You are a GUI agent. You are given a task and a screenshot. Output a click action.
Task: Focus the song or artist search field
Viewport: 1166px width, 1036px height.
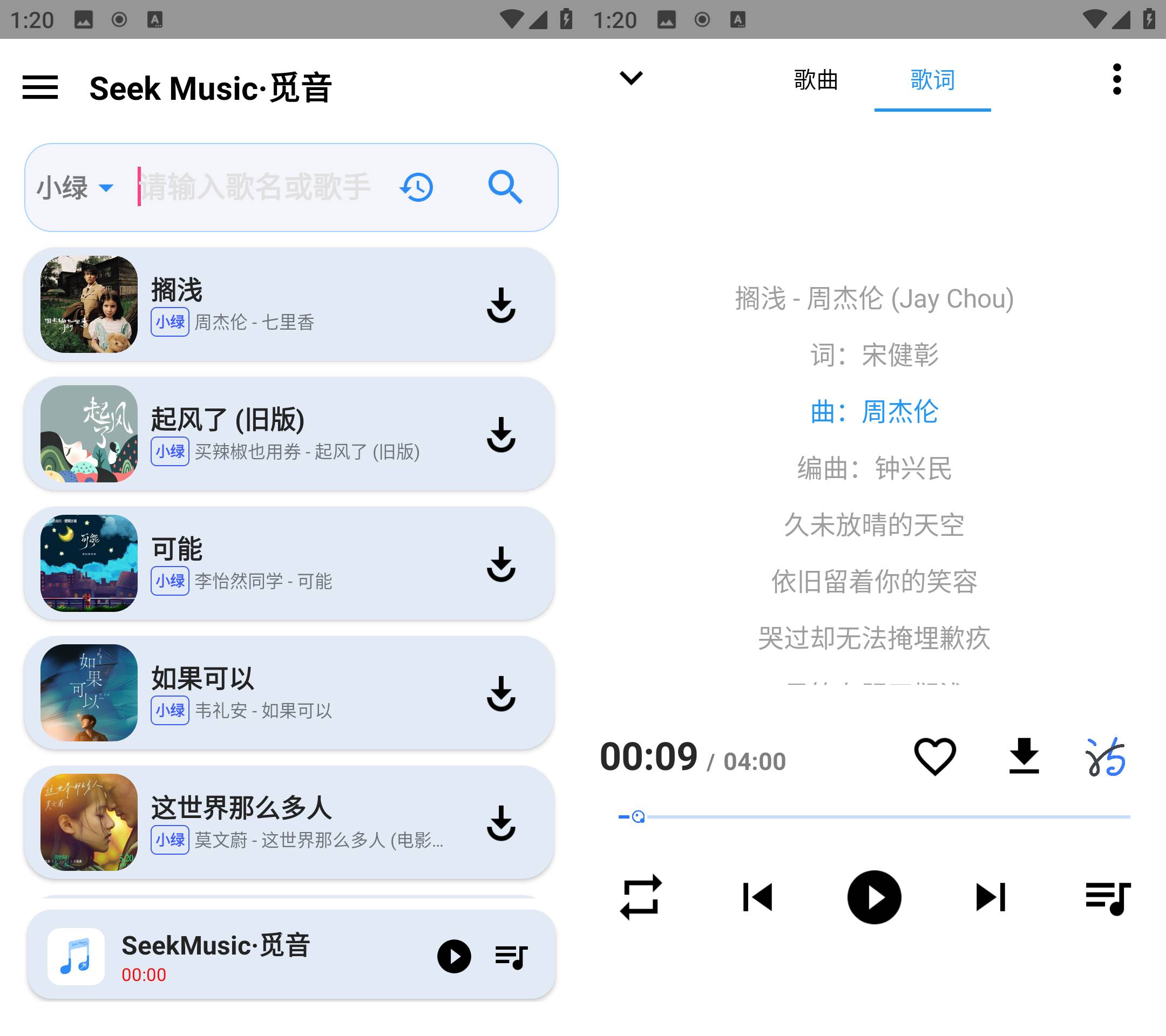tap(257, 188)
